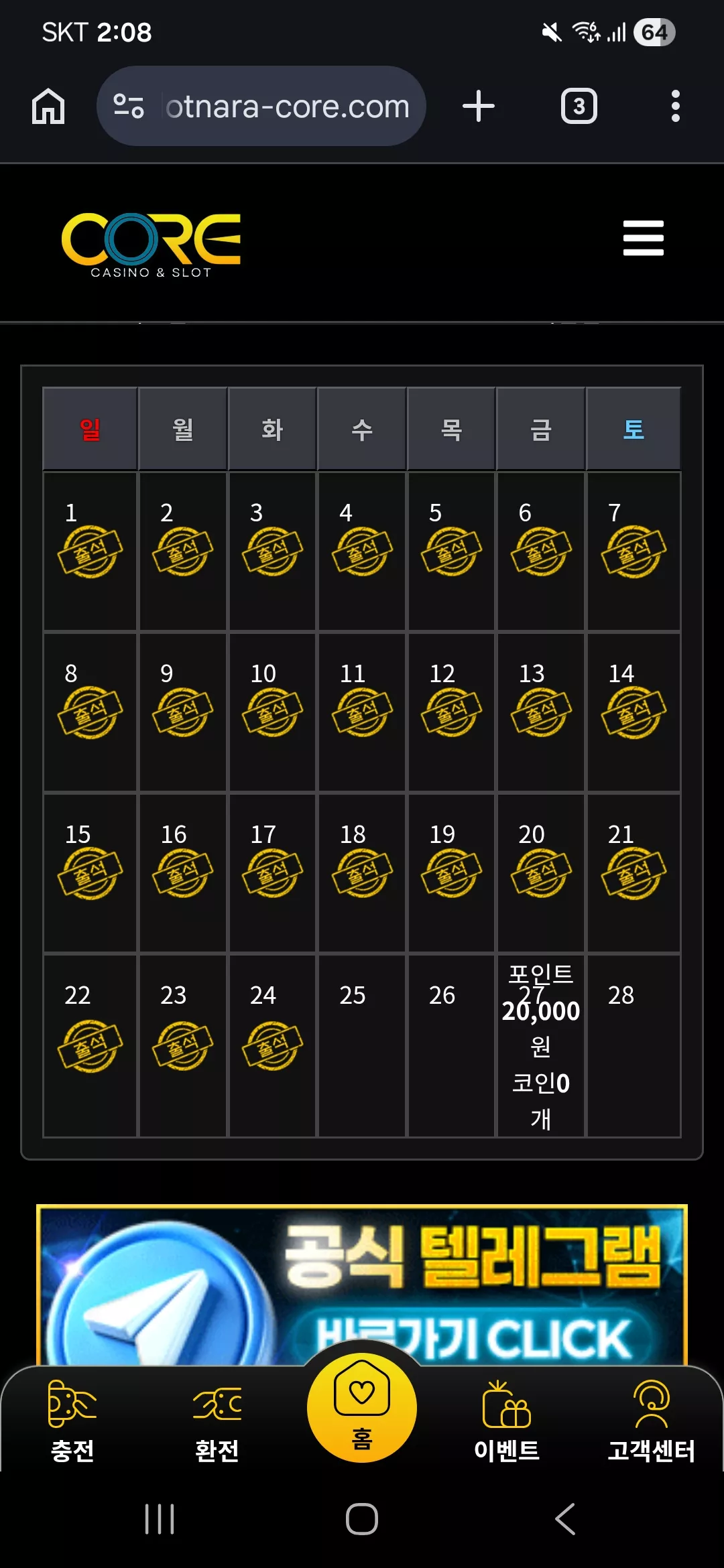
Task: Open the recent apps view
Action: point(160,1519)
